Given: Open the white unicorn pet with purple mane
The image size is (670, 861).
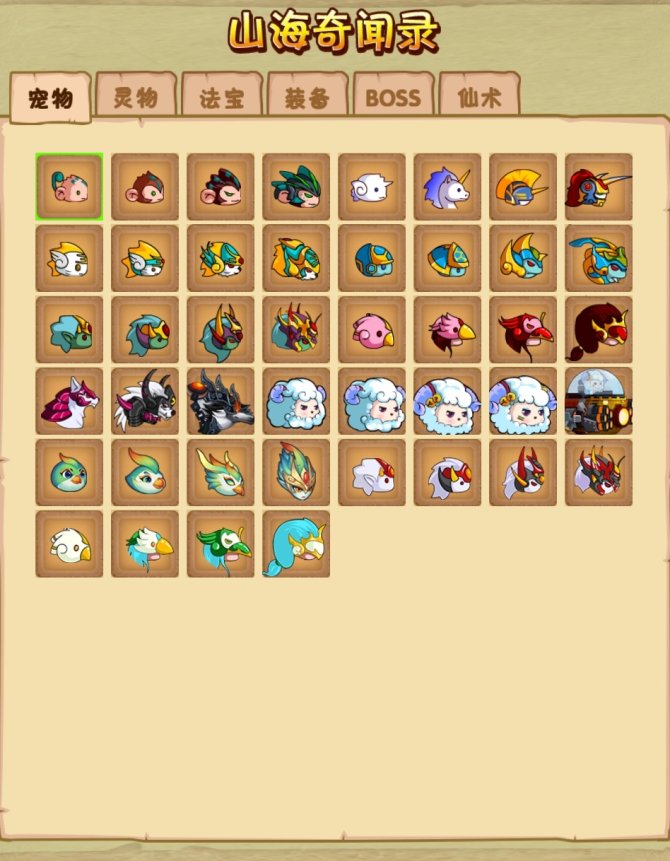Looking at the screenshot, I should [x=447, y=187].
